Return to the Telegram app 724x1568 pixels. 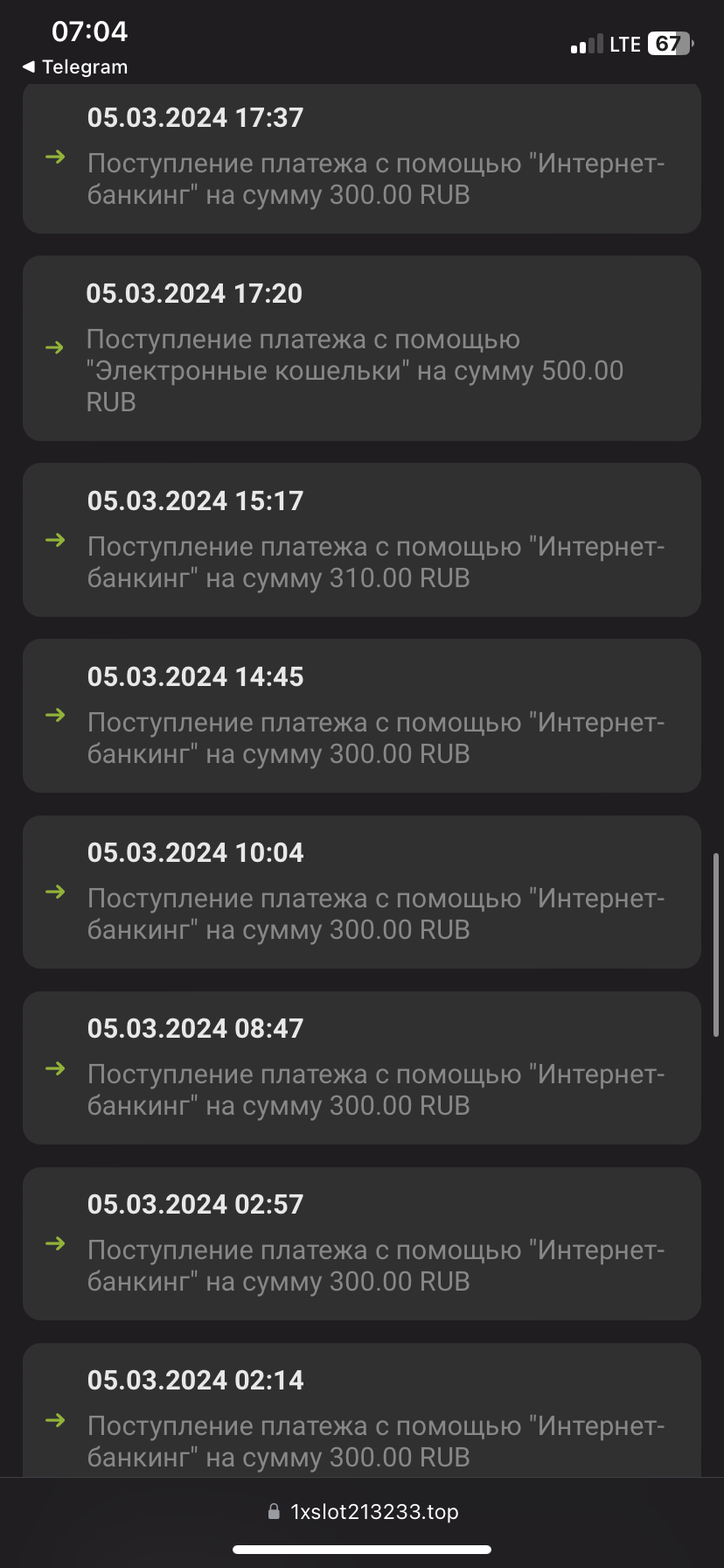coord(75,67)
